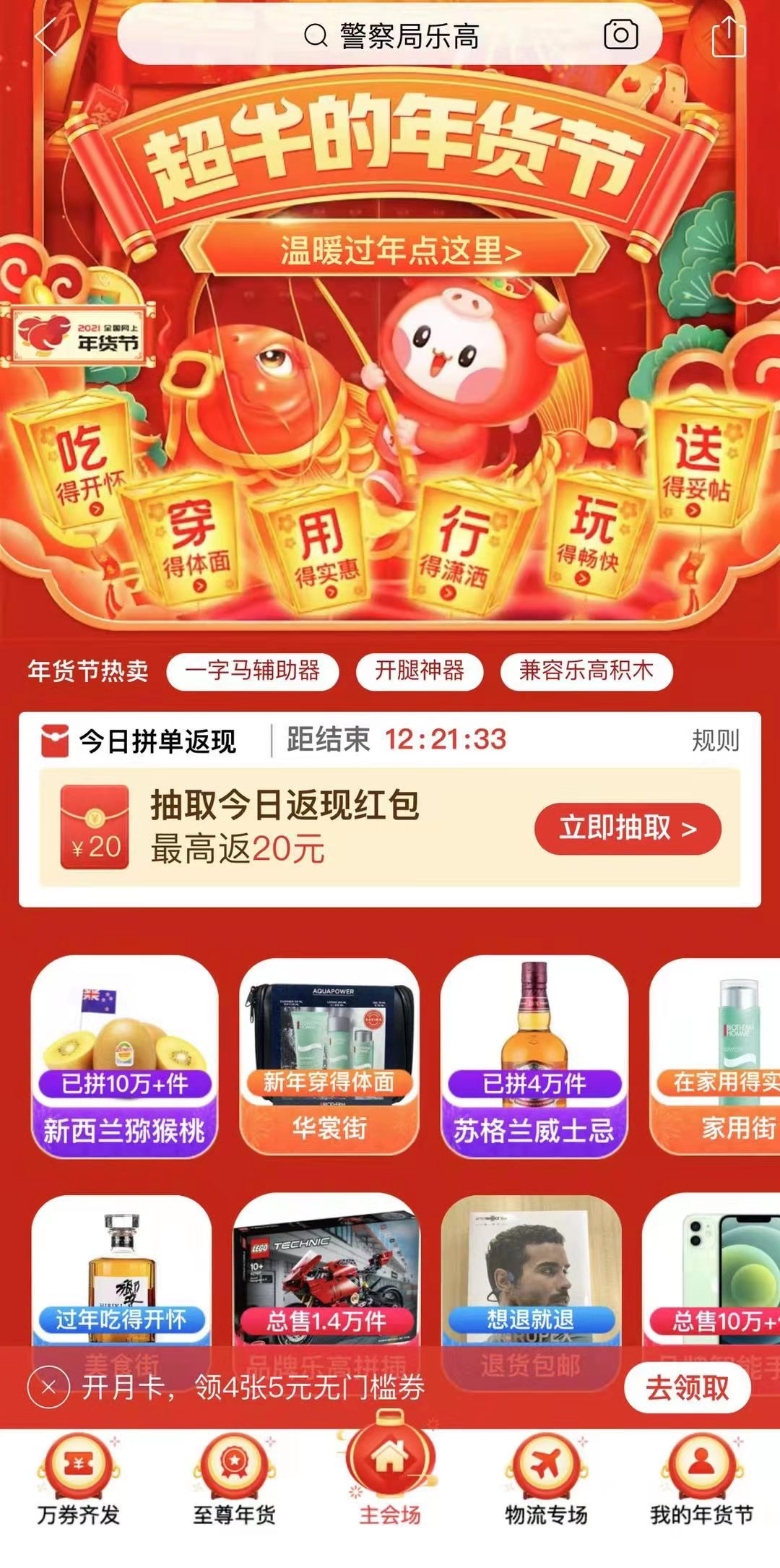Open the 华裳街 tile
Screen dimensions: 780x1568
329,1056
